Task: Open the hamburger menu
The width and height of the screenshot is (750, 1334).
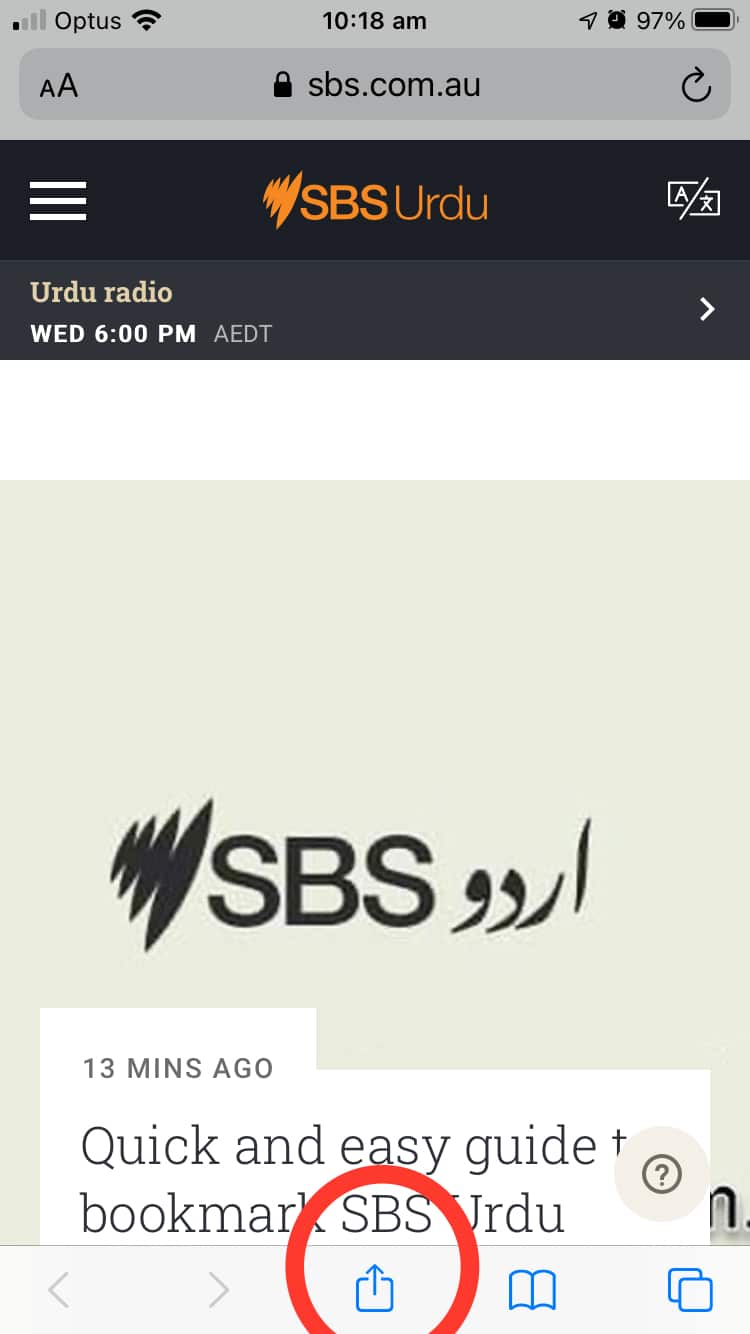Action: [x=58, y=201]
